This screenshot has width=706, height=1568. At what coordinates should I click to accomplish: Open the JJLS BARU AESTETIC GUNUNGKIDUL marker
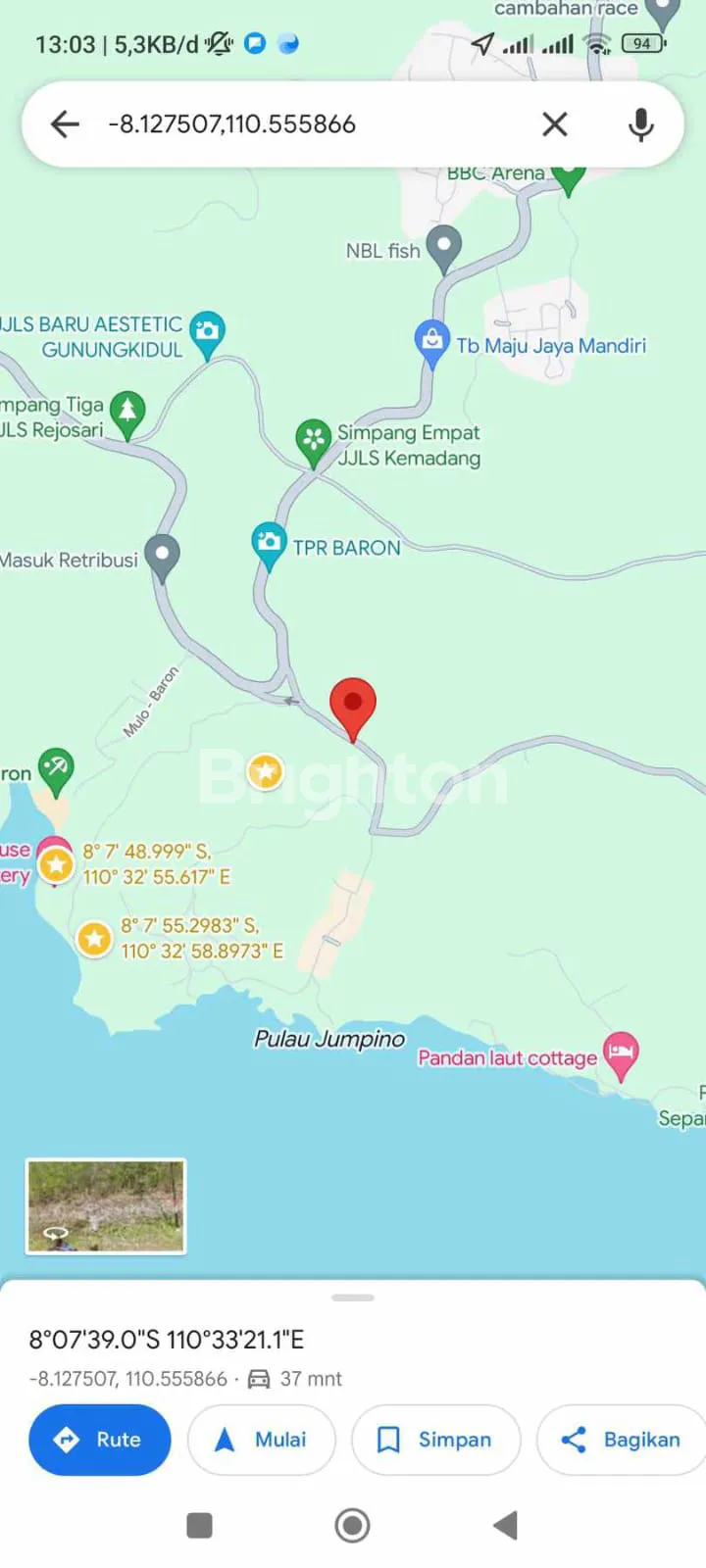(x=207, y=331)
